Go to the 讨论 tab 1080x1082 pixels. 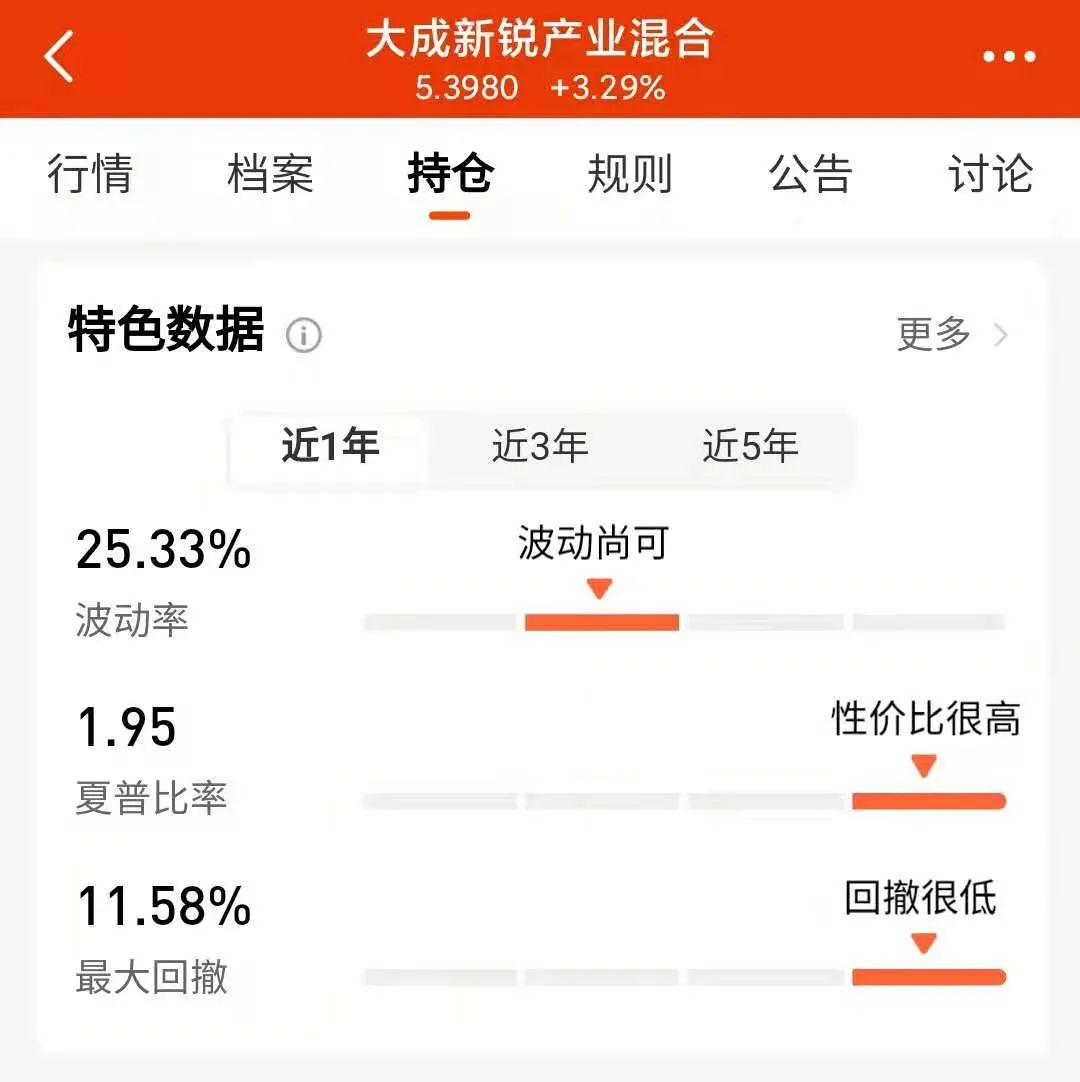coord(990,174)
